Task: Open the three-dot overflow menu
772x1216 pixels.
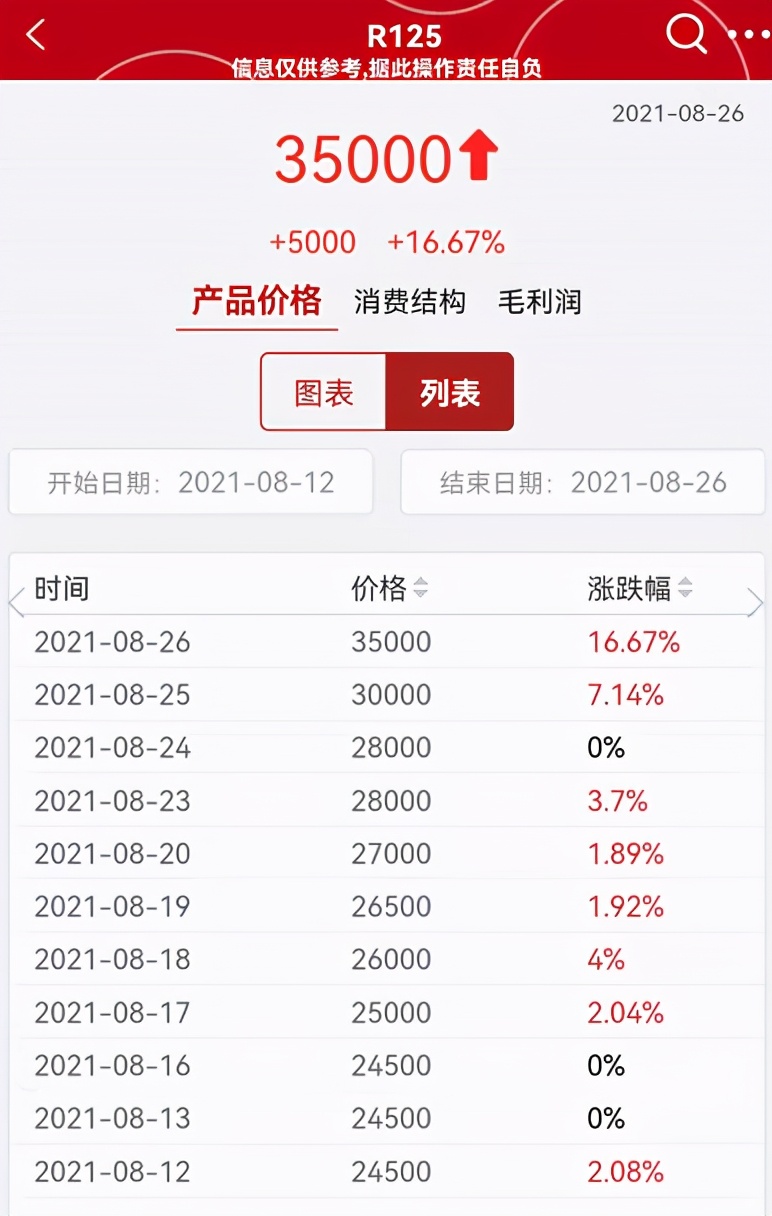Action: 748,36
